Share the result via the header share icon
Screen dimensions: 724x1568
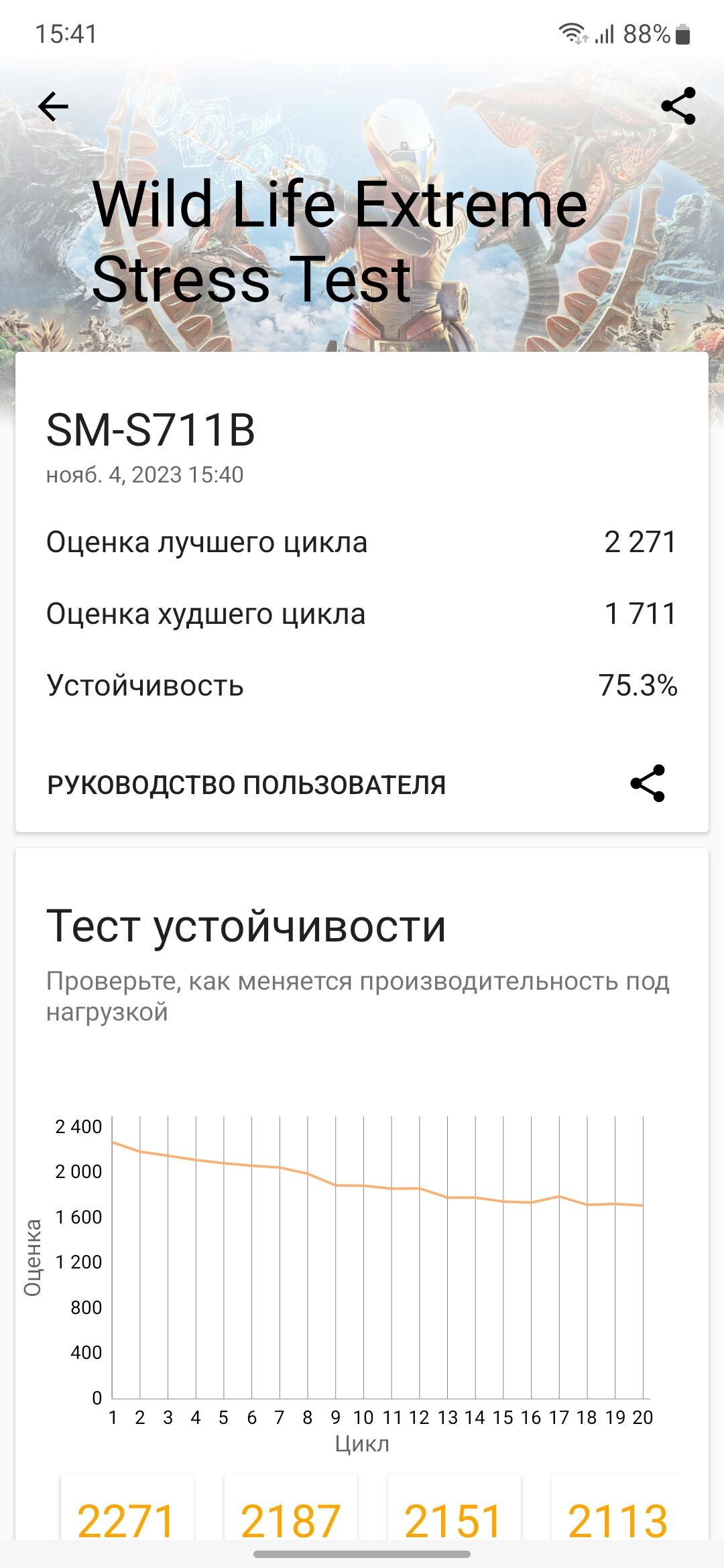(x=678, y=106)
